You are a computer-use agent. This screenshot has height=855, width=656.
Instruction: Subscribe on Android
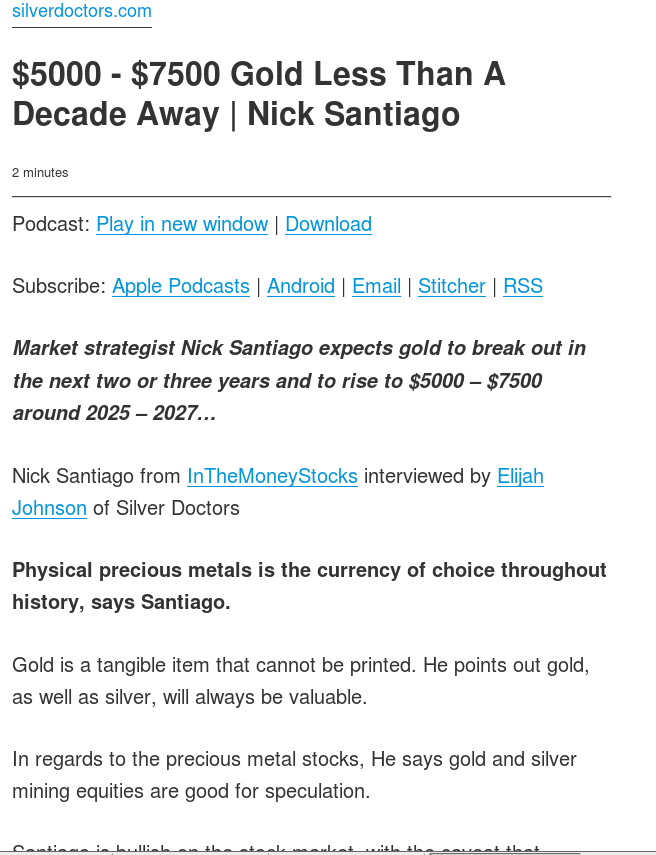tap(301, 286)
